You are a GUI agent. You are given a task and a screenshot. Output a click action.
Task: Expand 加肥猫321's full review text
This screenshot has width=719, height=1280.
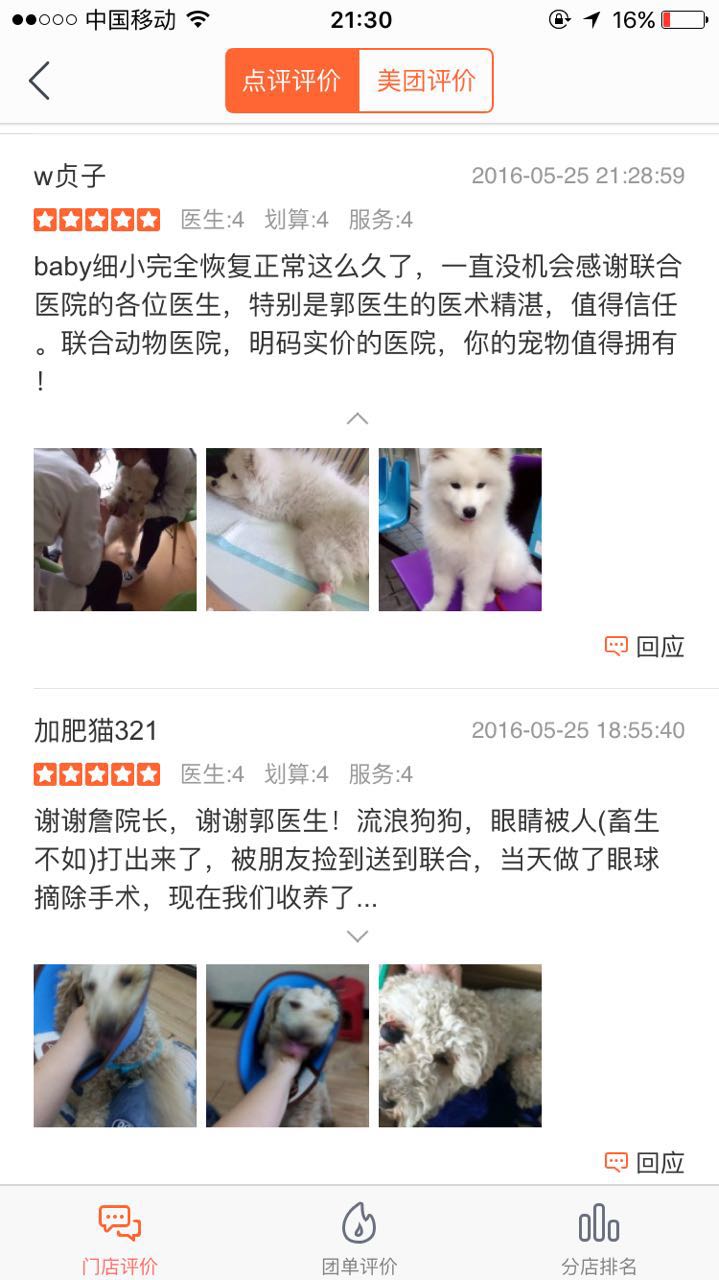pos(357,936)
